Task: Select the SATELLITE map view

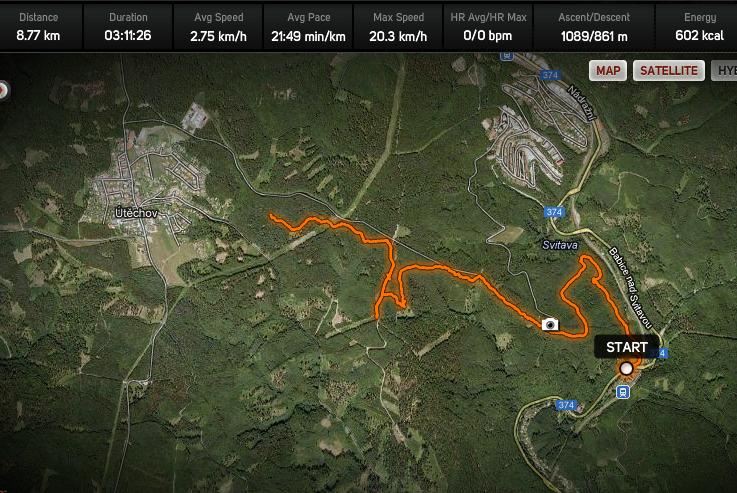Action: pos(668,71)
